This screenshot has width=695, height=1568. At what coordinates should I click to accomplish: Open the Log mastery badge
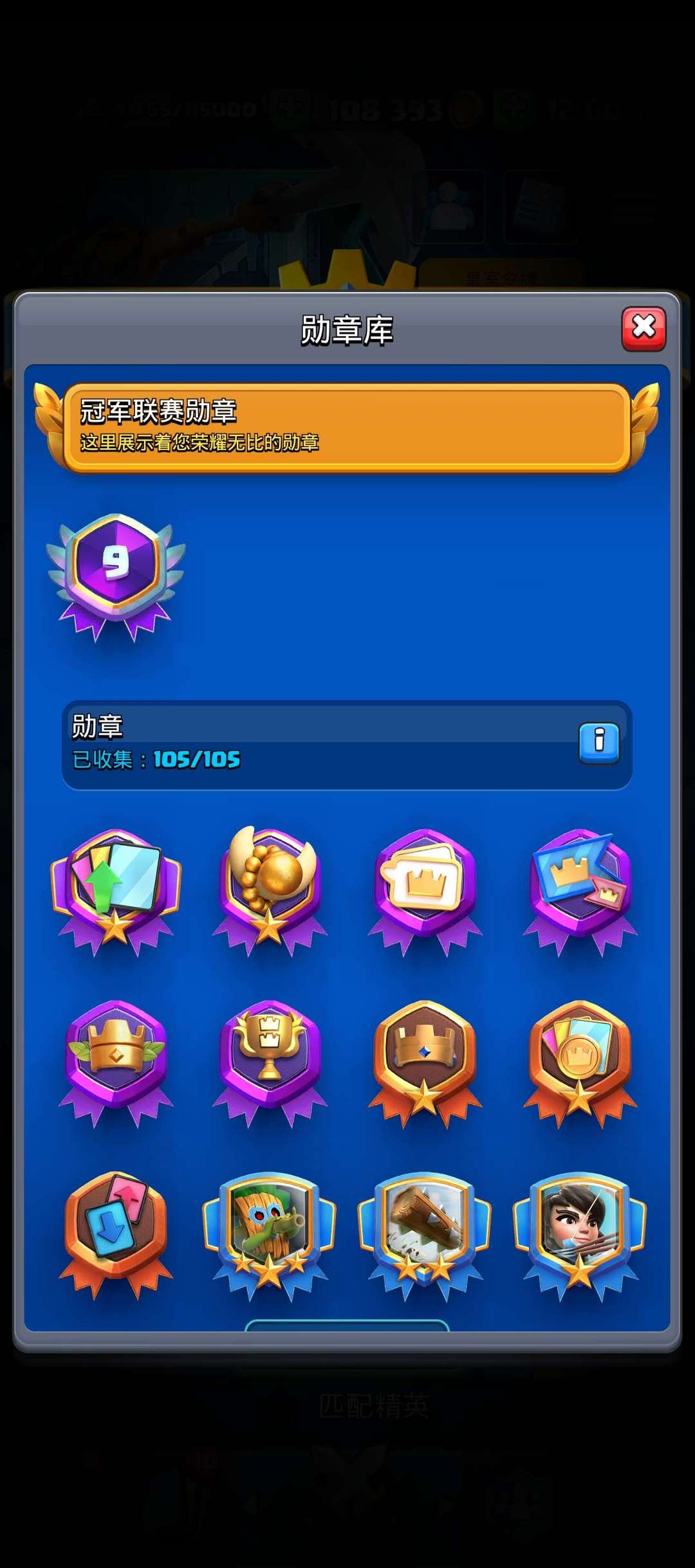[425, 1236]
